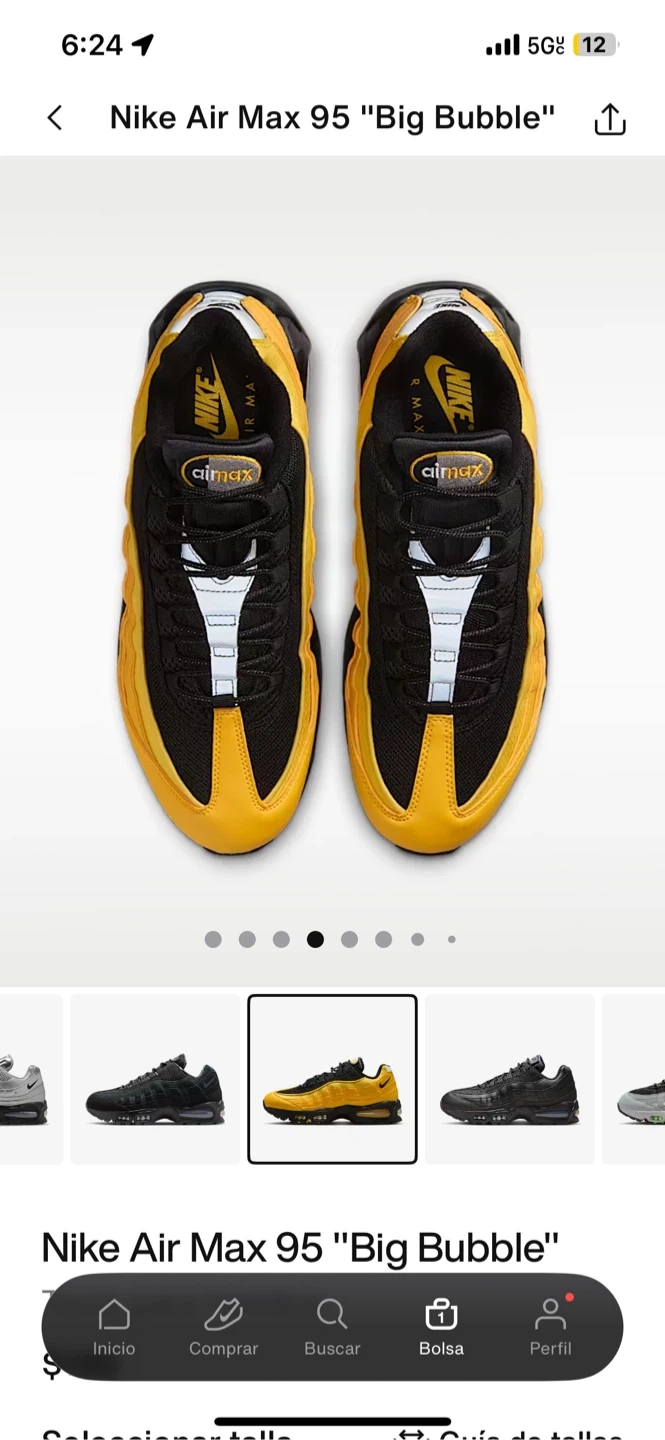Pick the dark grey colorway thumbnail

pyautogui.click(x=509, y=1079)
